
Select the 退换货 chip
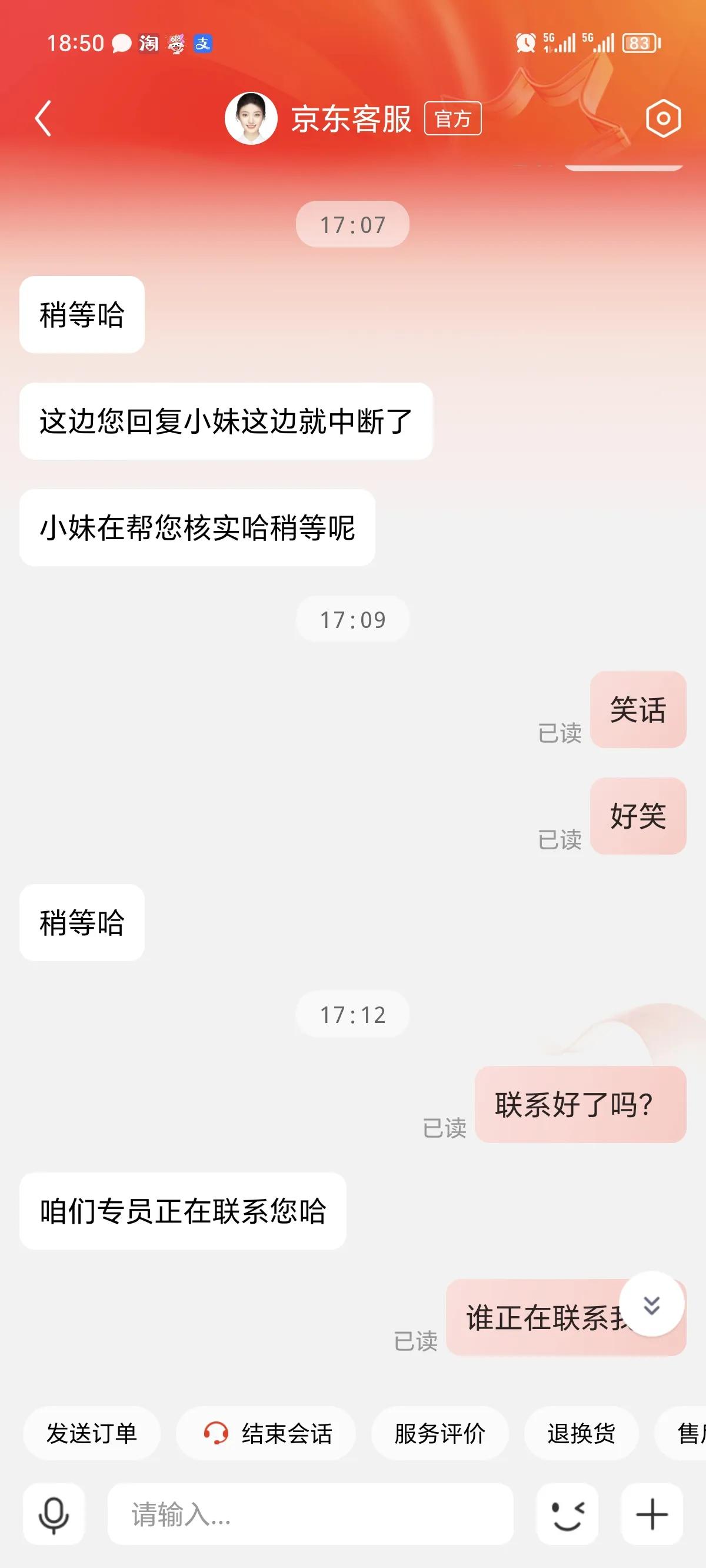click(x=581, y=1433)
